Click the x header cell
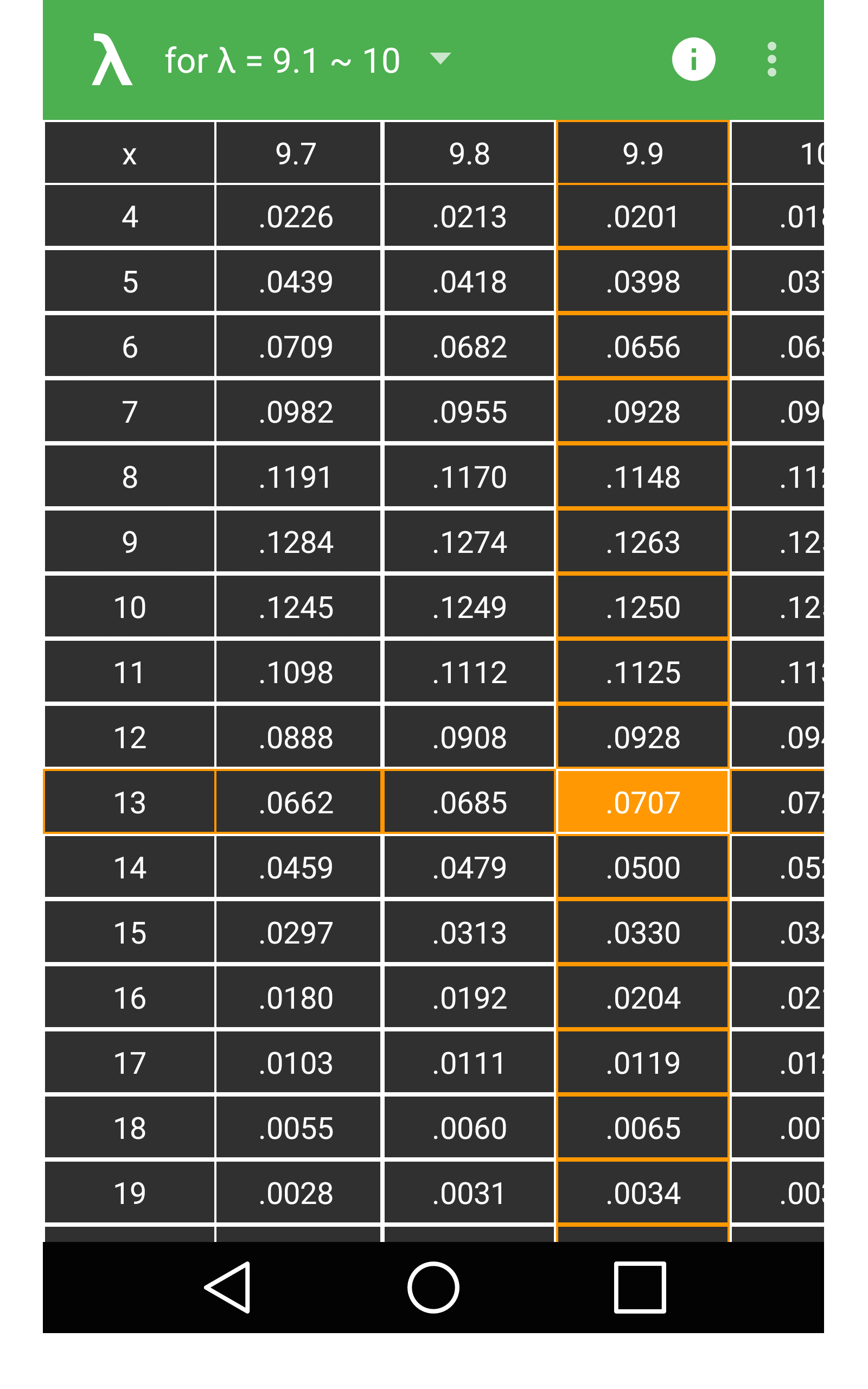 (x=129, y=152)
